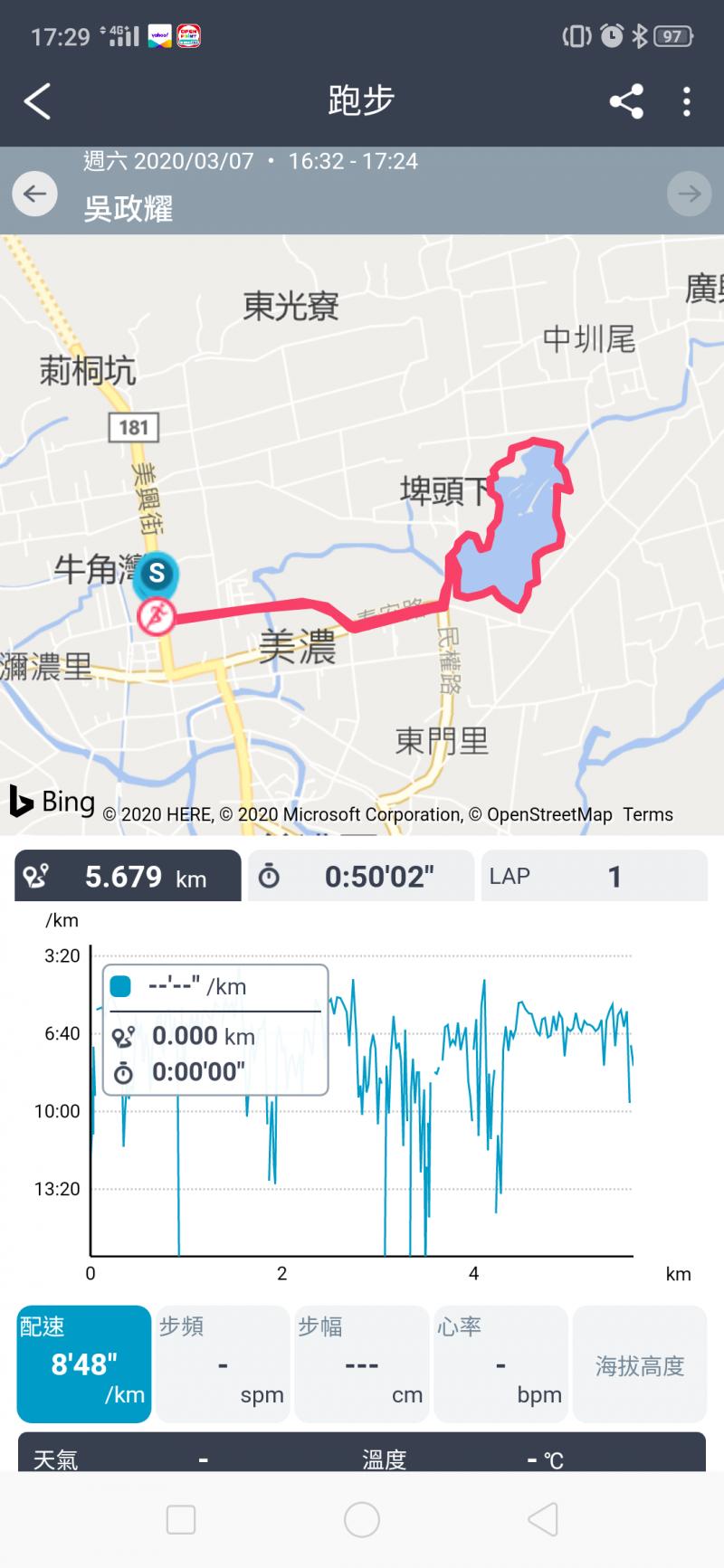Show the 配速 pace chart
Screen dimensions: 724x1568
coord(84,1364)
